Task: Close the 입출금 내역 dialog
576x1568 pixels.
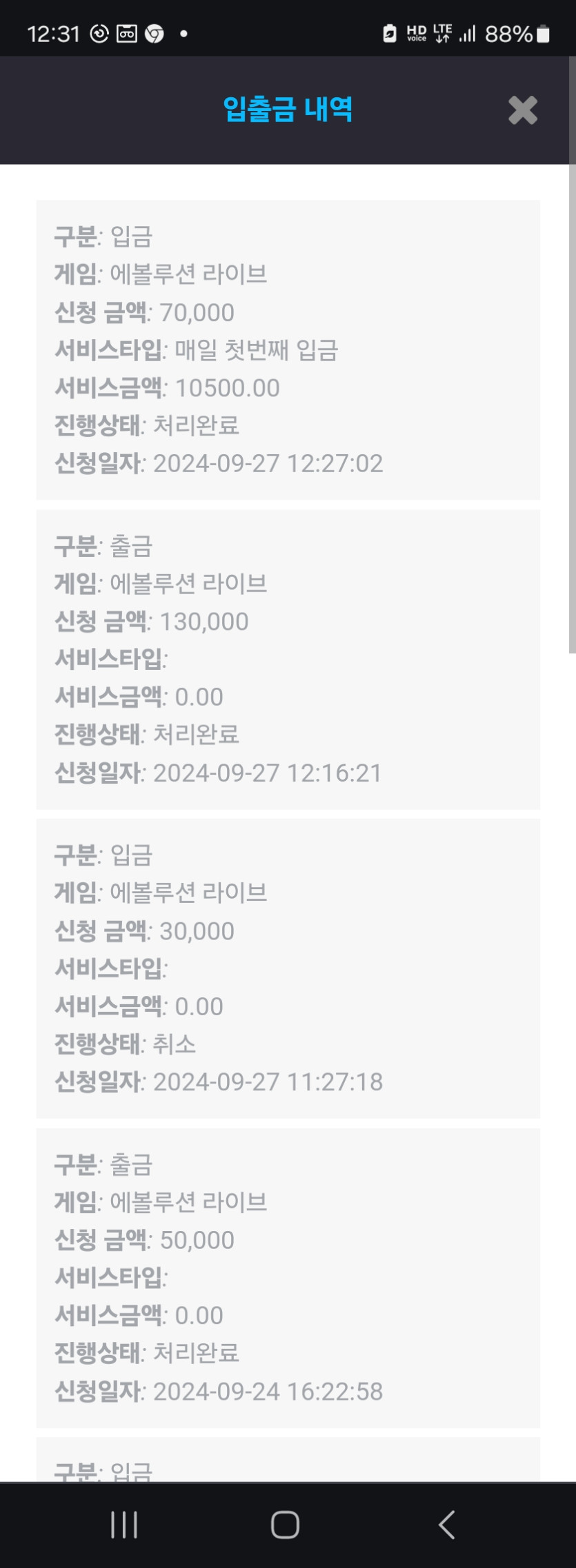Action: coord(522,110)
